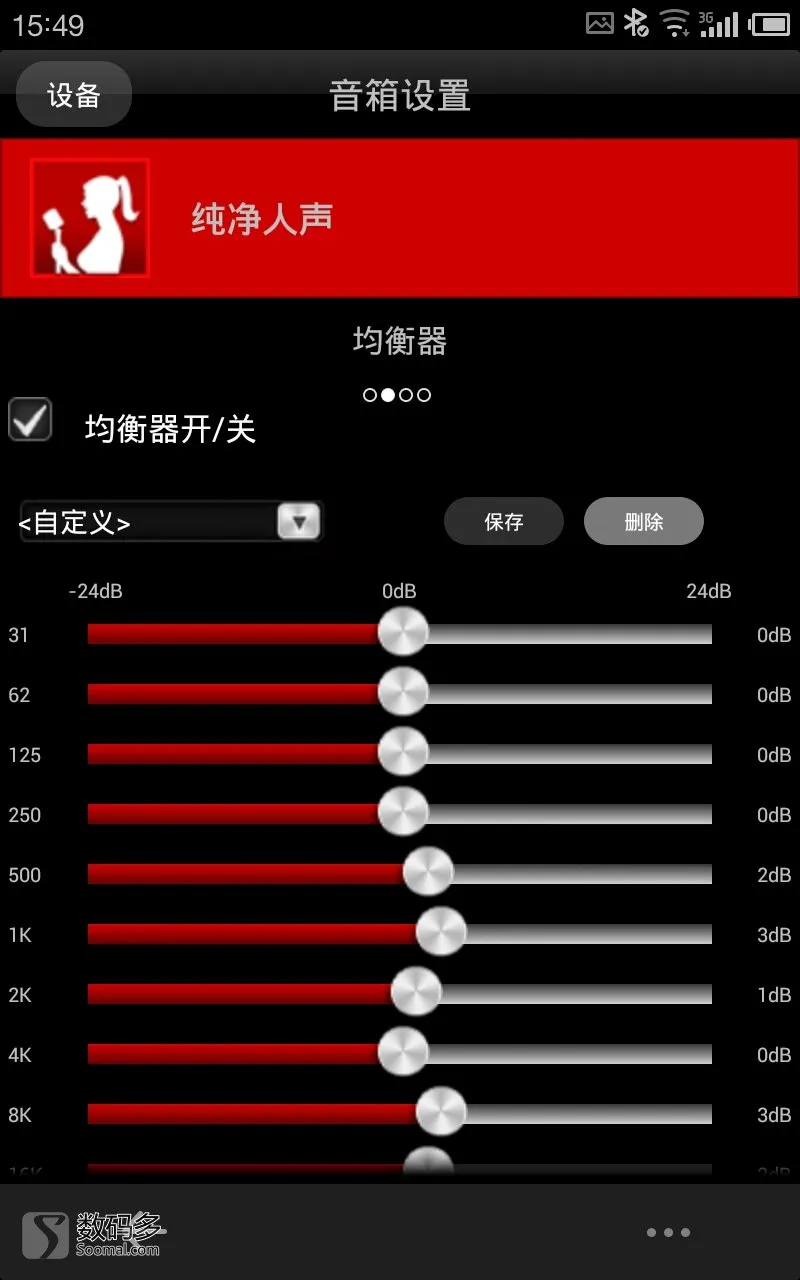Tap the page indicator dots under 均衡器
The image size is (800, 1280).
(x=397, y=395)
